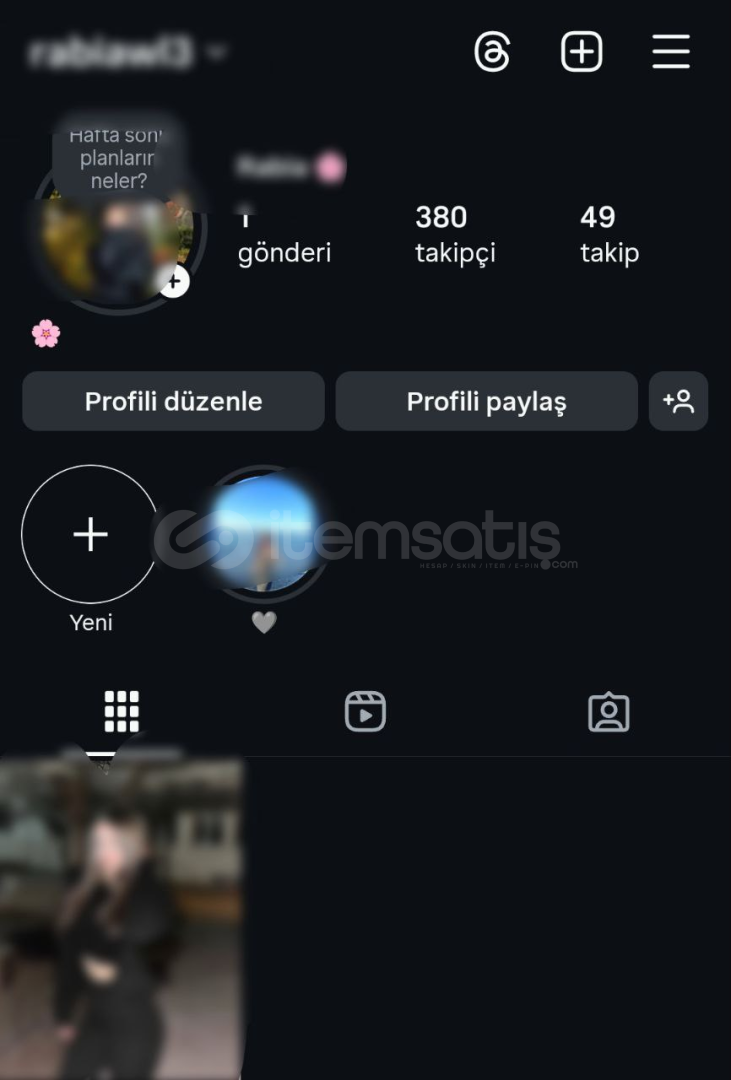The height and width of the screenshot is (1080, 731).
Task: Open the "Hafta sonu planların neler?" note
Action: click(x=119, y=159)
